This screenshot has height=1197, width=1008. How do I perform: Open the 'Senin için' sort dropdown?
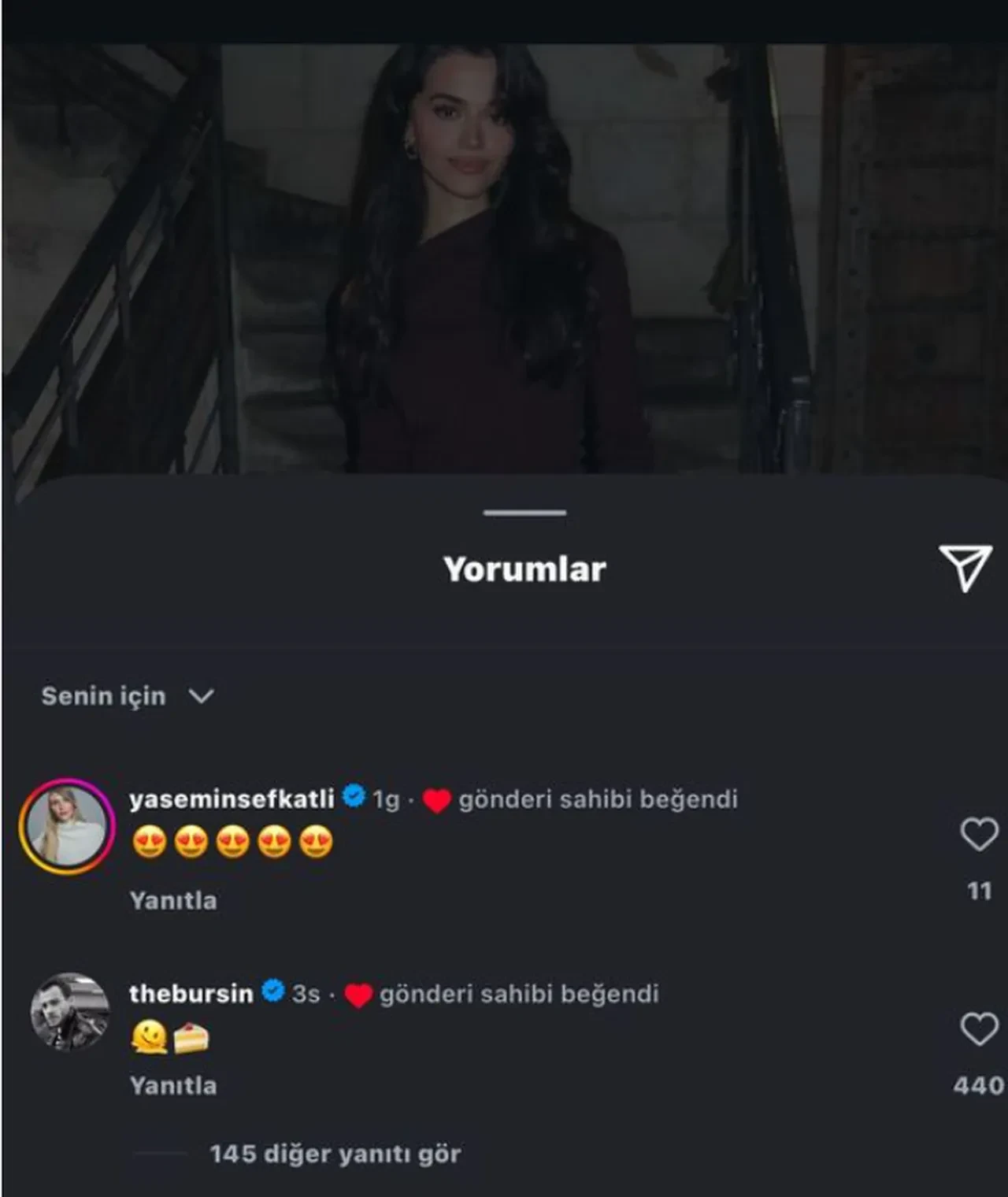point(102,696)
